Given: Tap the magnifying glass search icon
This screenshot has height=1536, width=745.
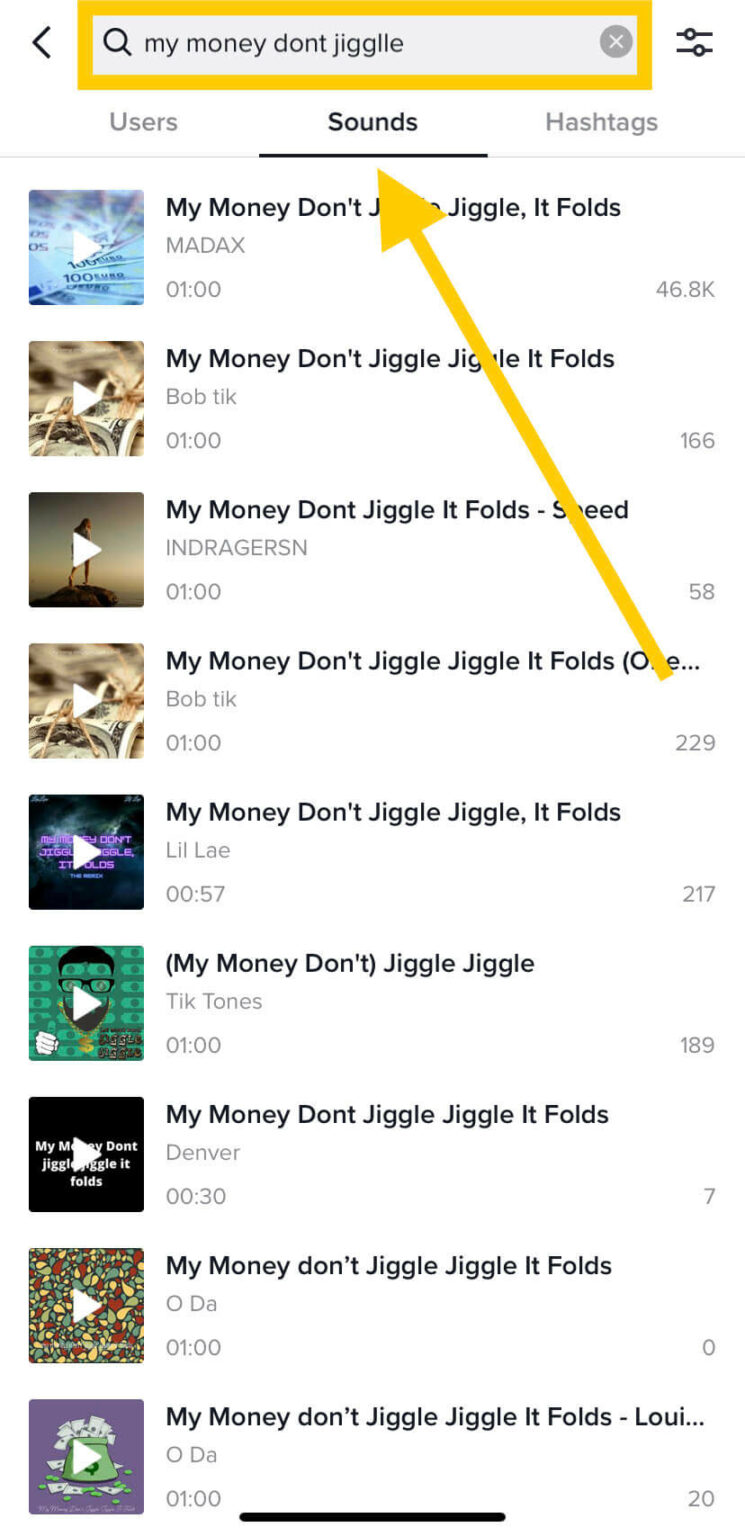Looking at the screenshot, I should click(118, 44).
